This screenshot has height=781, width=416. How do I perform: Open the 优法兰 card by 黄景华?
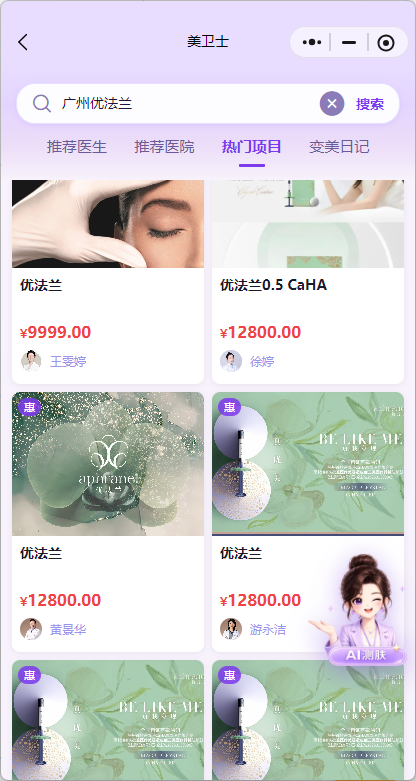coord(108,522)
